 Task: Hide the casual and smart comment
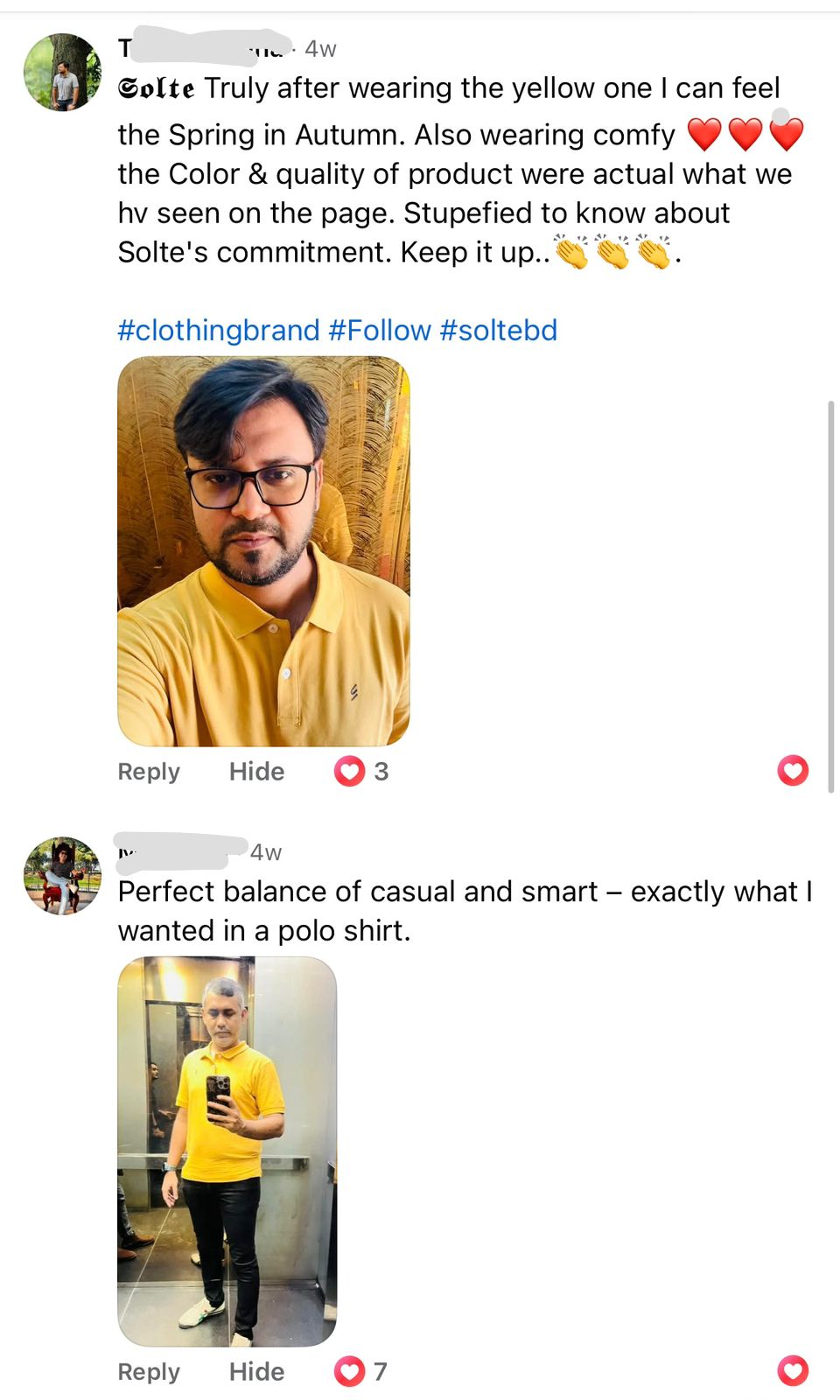pyautogui.click(x=256, y=1372)
